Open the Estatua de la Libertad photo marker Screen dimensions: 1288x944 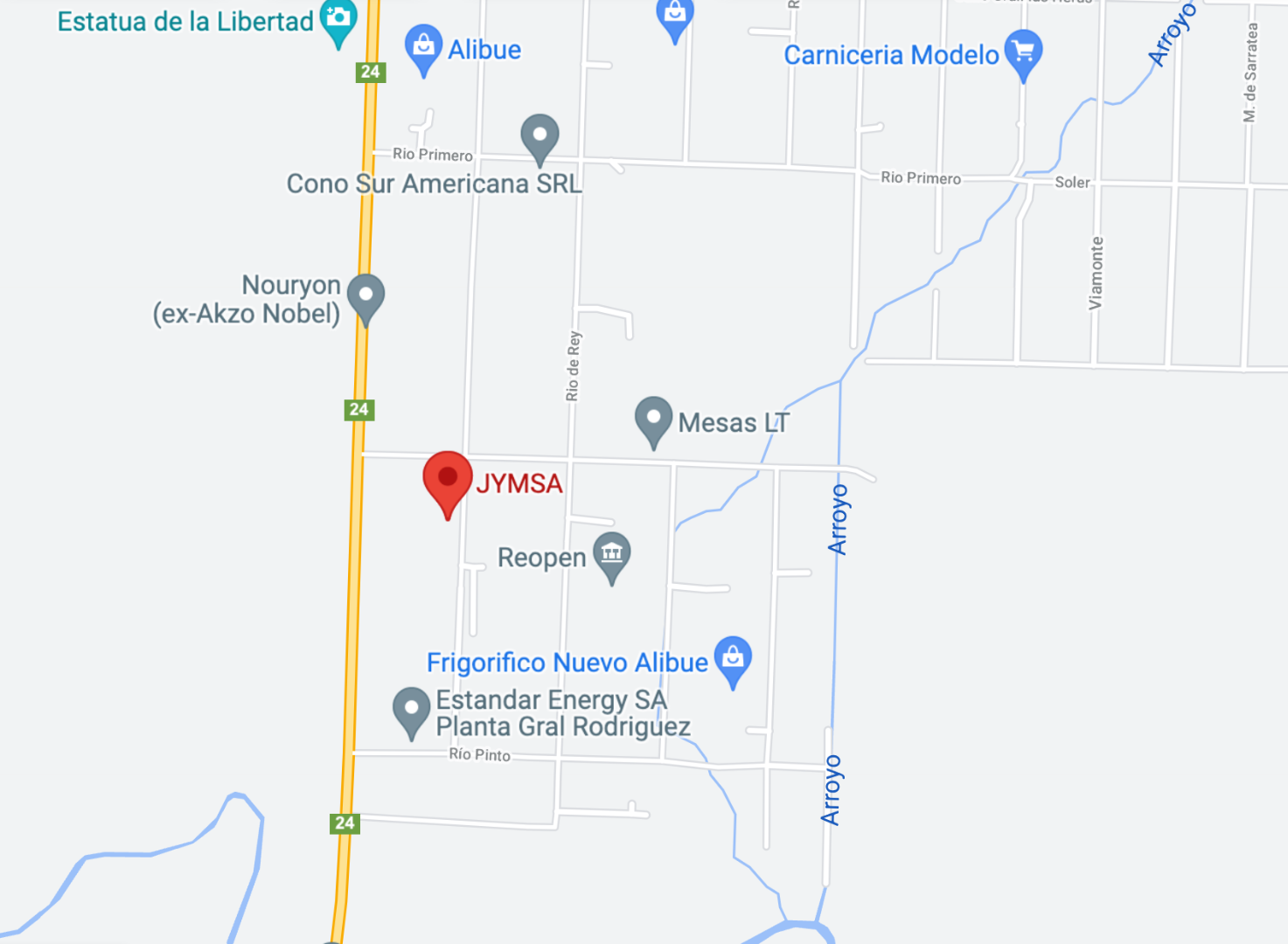(x=338, y=19)
